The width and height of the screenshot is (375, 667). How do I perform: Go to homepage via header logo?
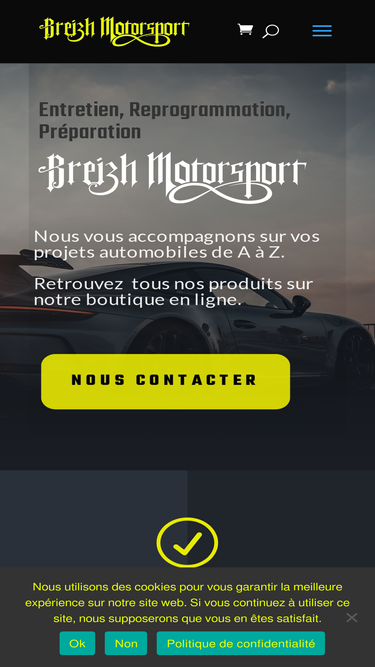click(114, 31)
